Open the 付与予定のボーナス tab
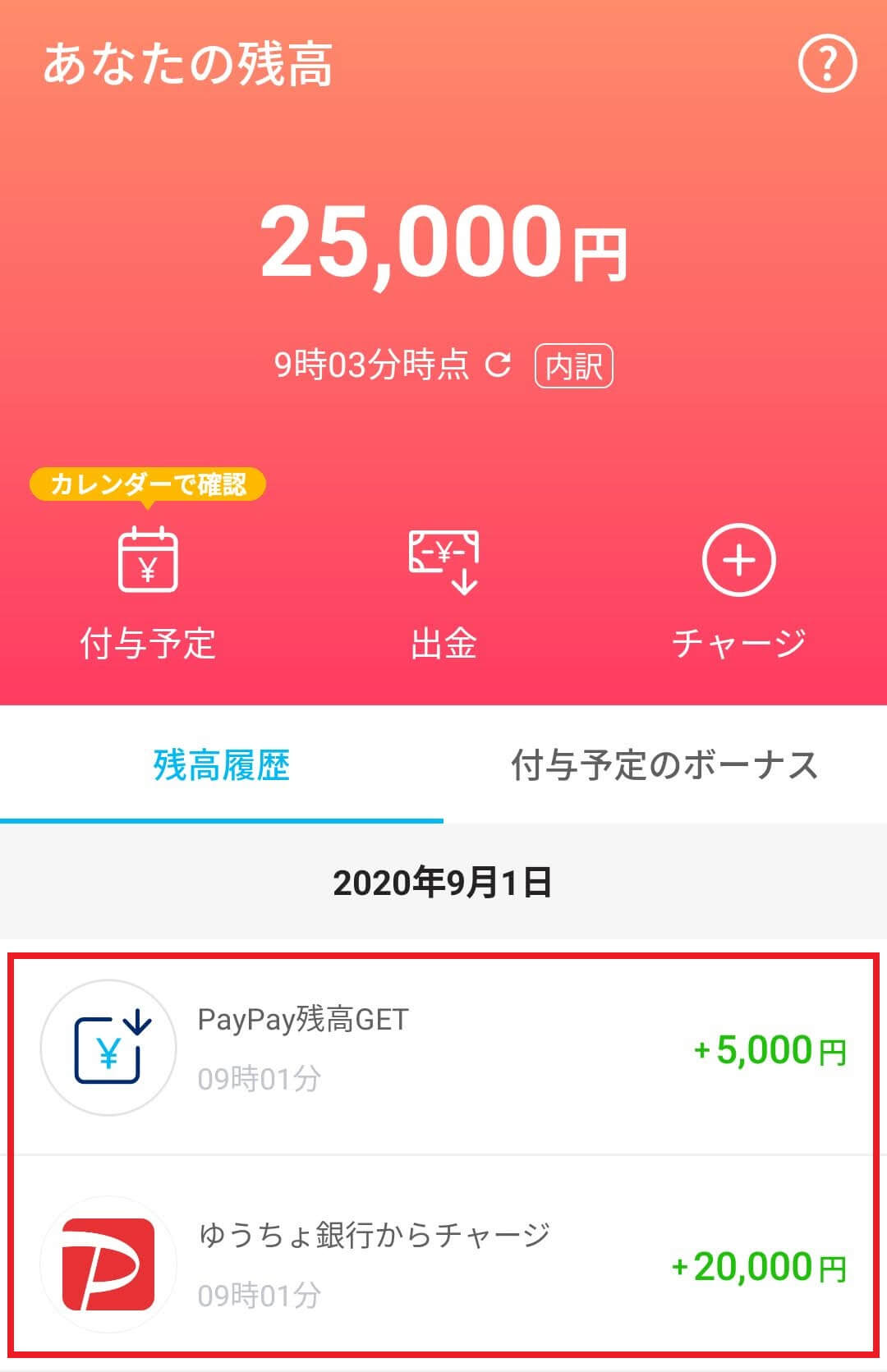This screenshot has height=1372, width=887. coord(665,764)
